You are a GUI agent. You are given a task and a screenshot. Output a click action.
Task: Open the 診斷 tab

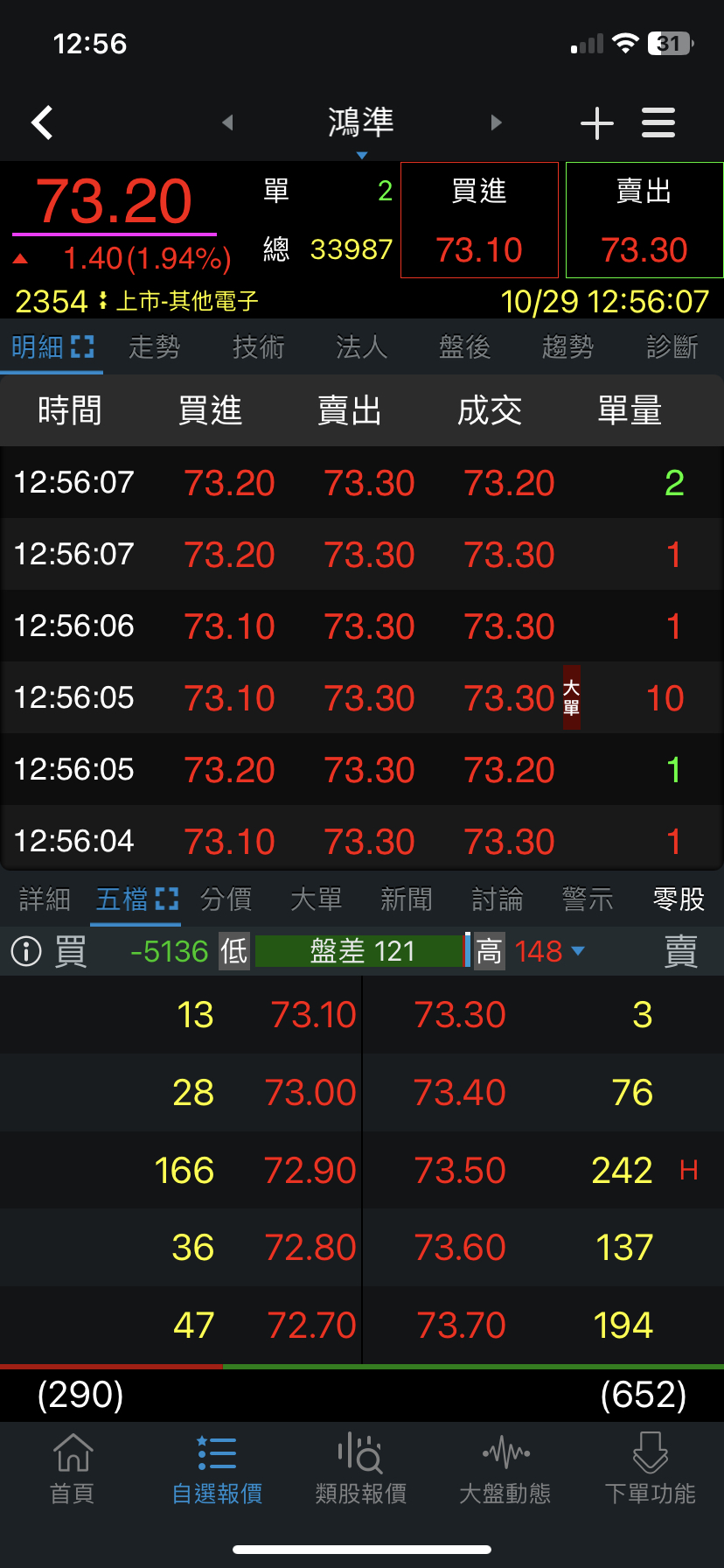click(x=672, y=347)
